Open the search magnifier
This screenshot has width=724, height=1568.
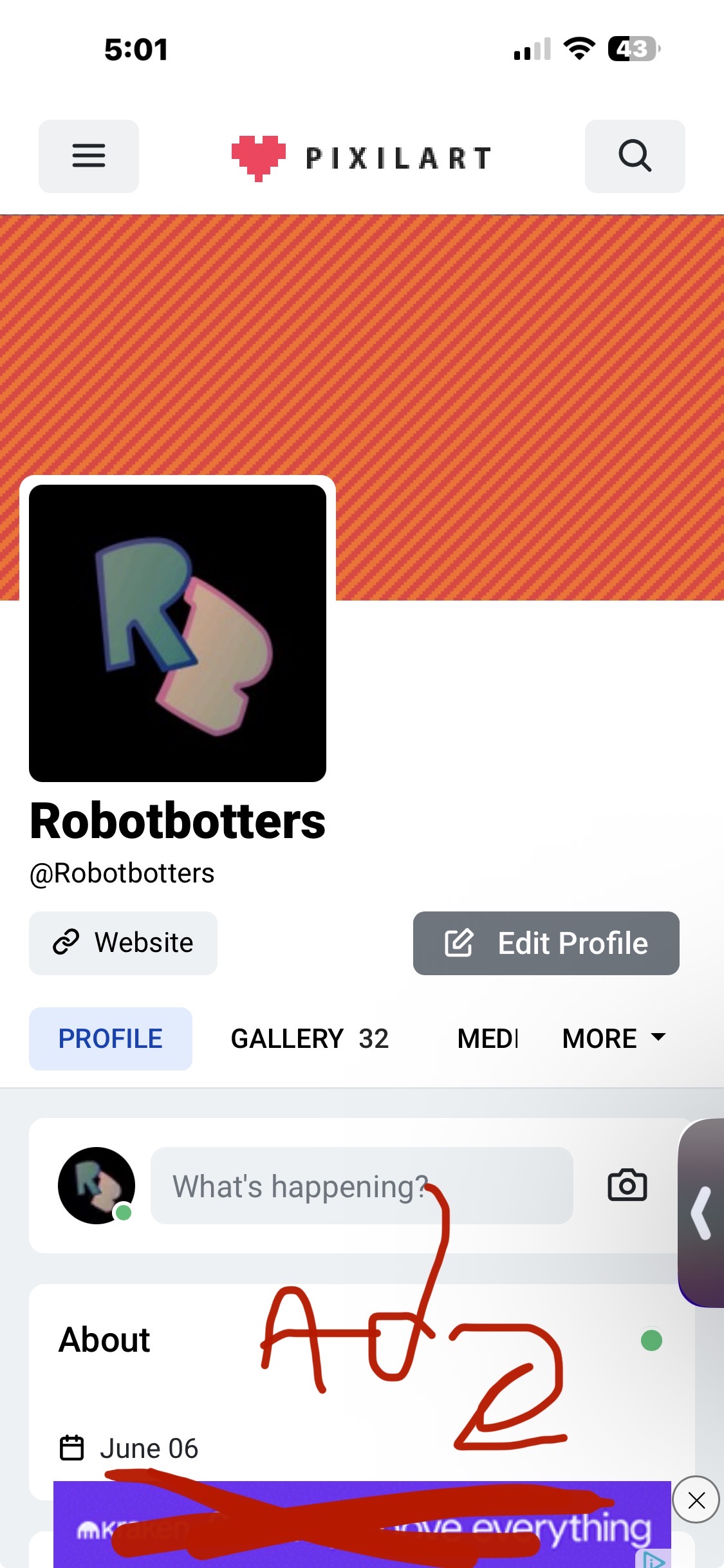tap(635, 156)
